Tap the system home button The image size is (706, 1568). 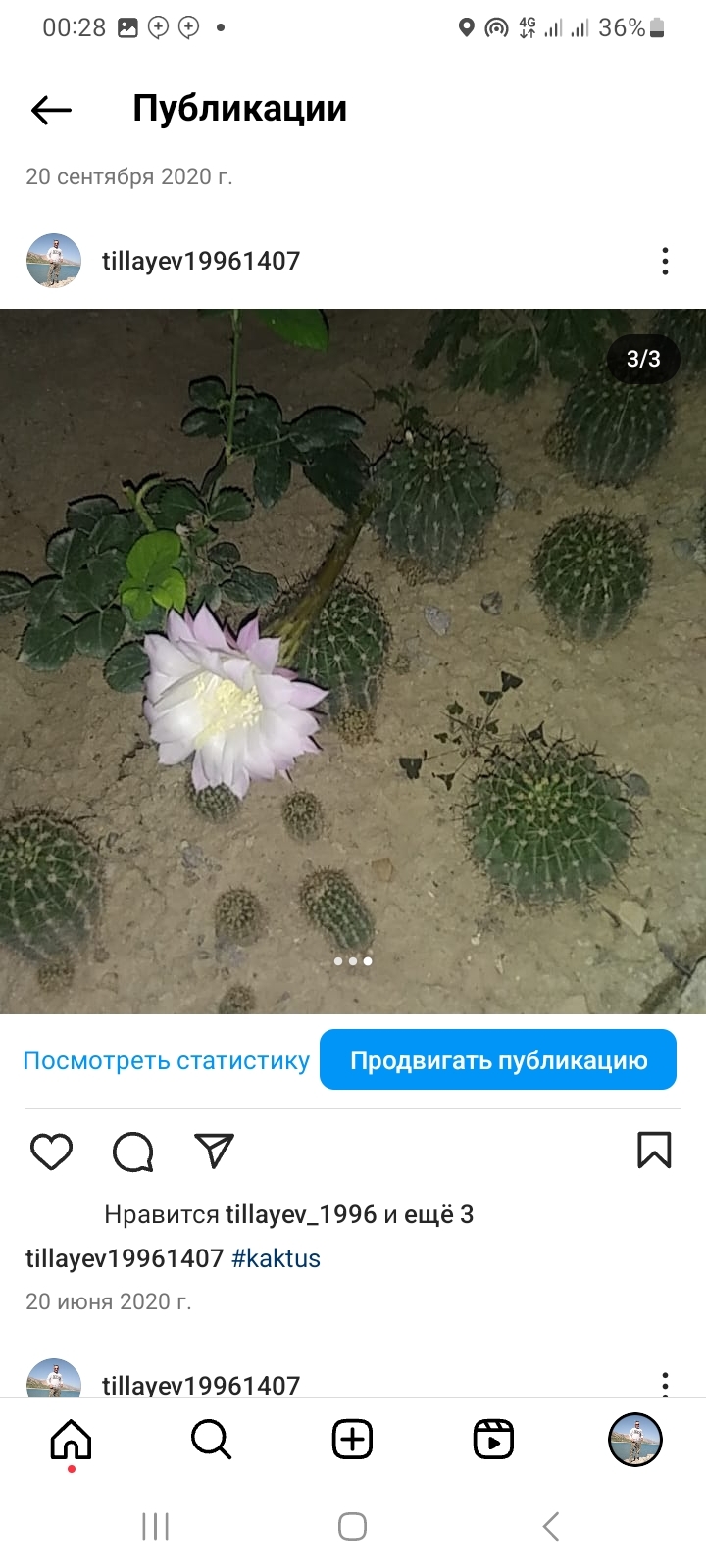pyautogui.click(x=352, y=1526)
